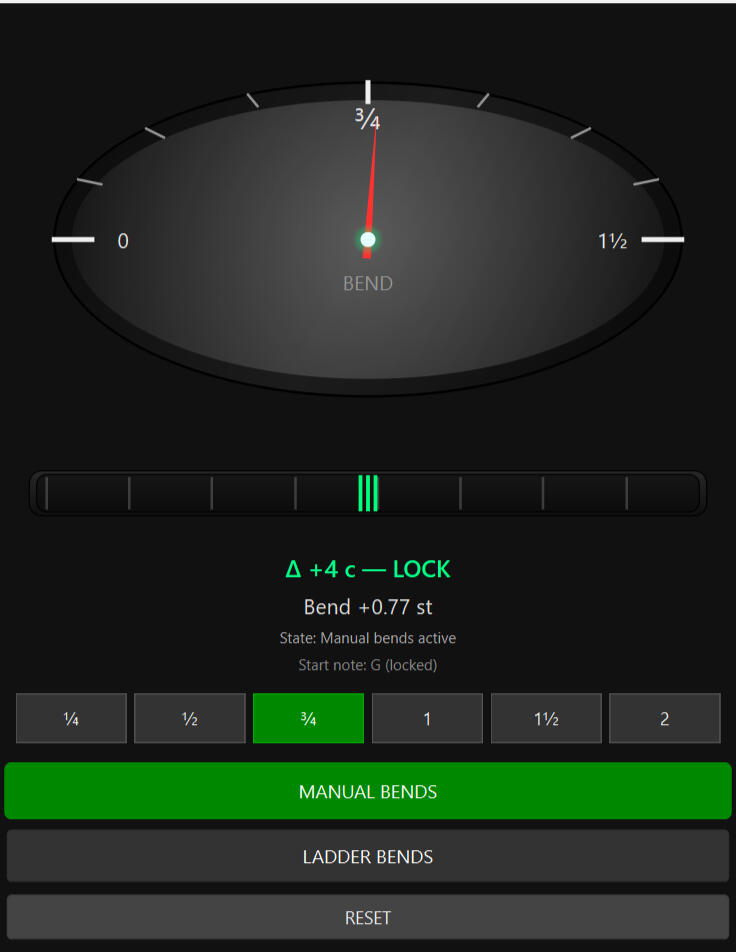
Task: Click the 0 label on the dial
Action: (123, 240)
